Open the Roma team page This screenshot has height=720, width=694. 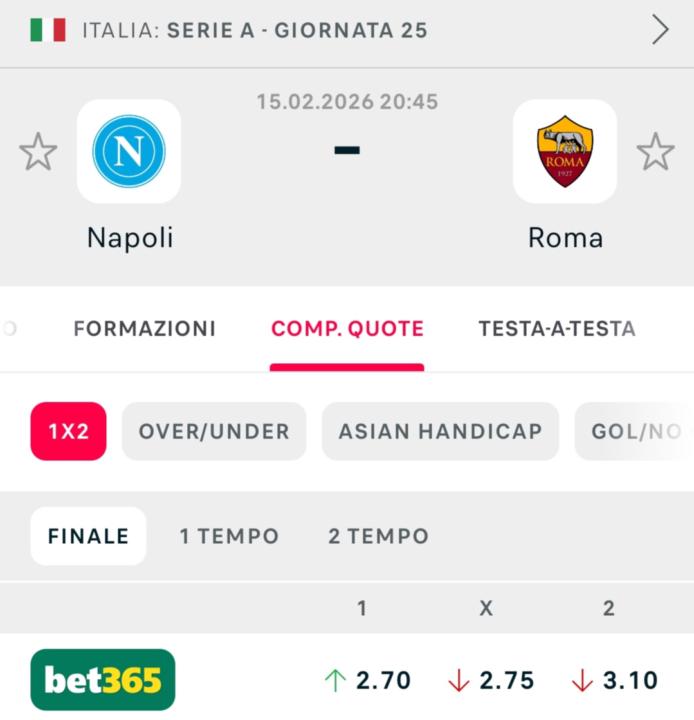[x=565, y=152]
